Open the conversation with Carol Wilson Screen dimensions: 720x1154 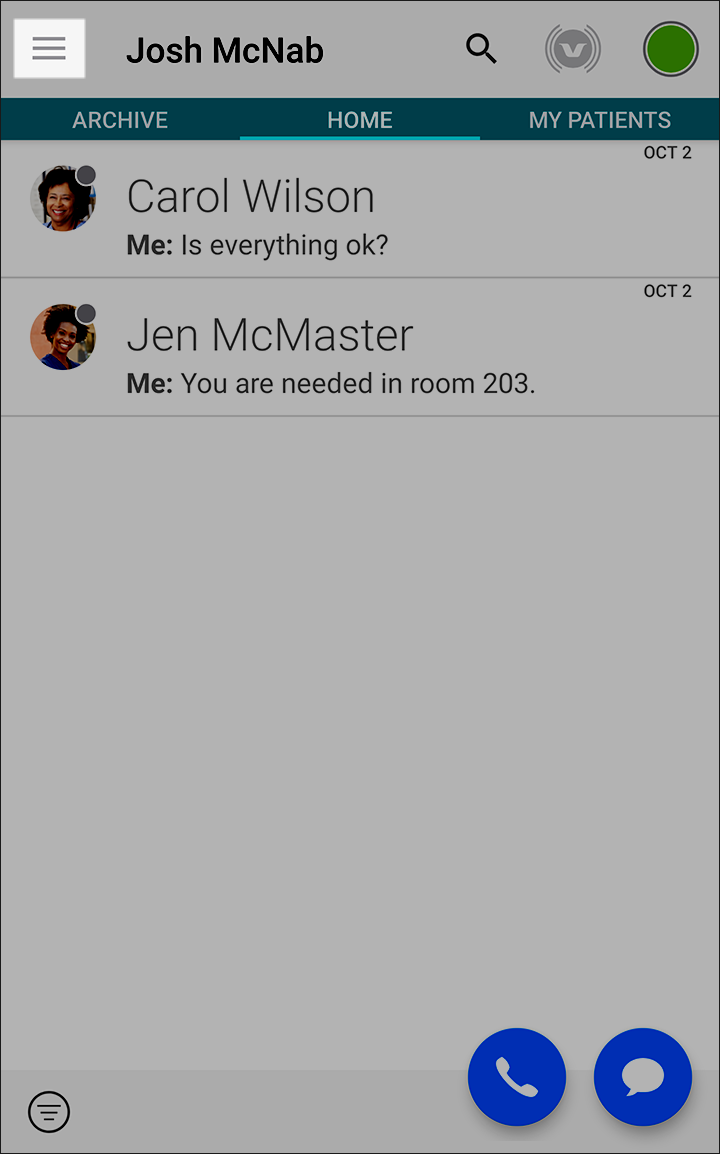(x=360, y=210)
